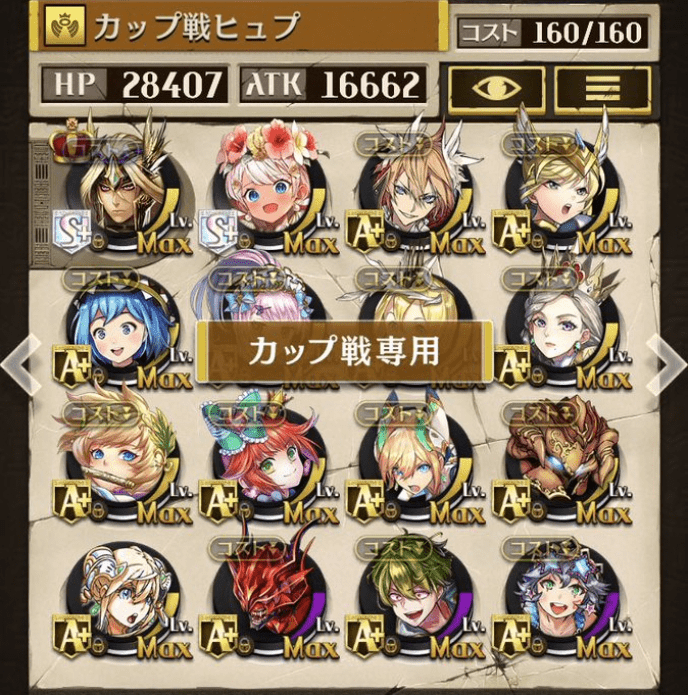Tap the deck name カップ戦ヒュプ
Image resolution: width=688 pixels, height=695 pixels.
(240, 28)
